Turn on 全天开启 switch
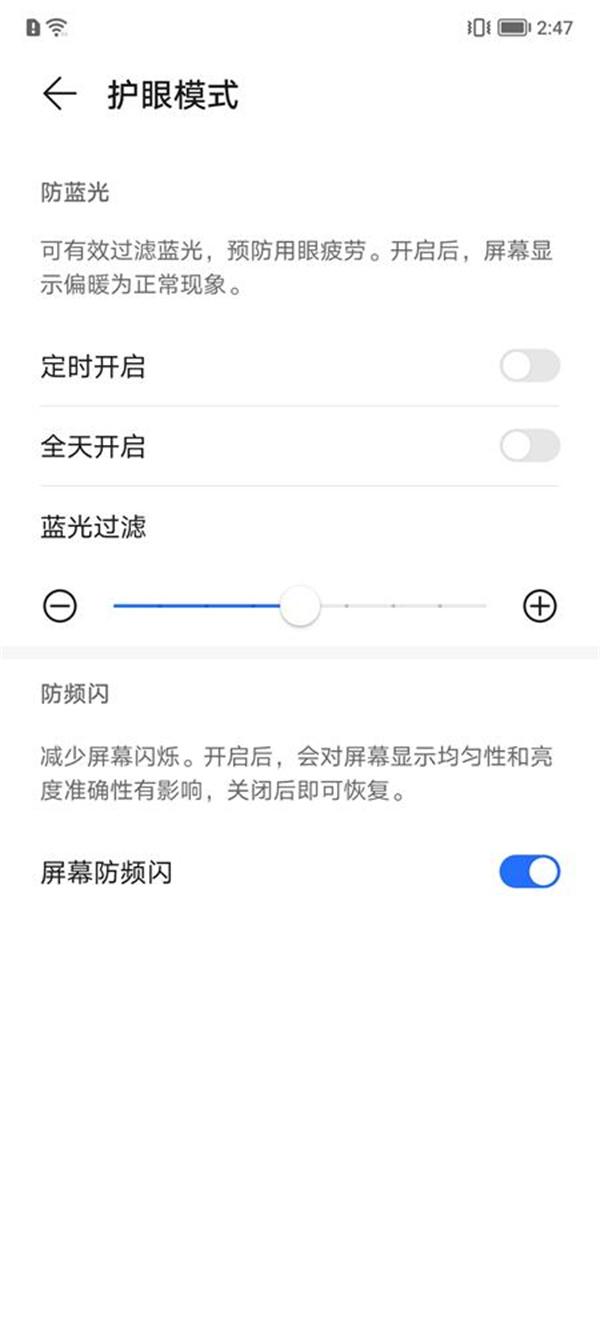 530,446
